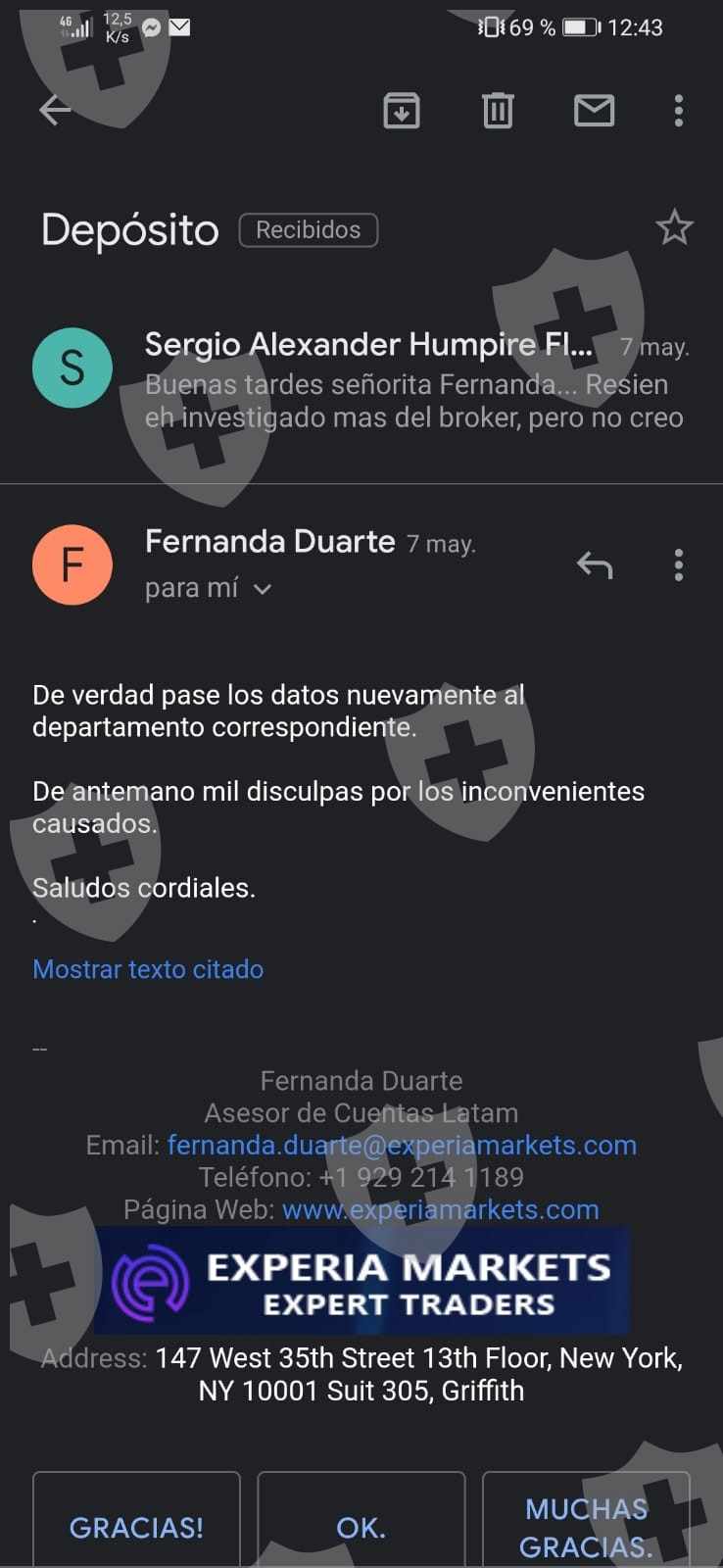Pick the 'MUCHAS GRACIAS.' smart reply
The height and width of the screenshot is (1568, 723).
pos(586,1526)
